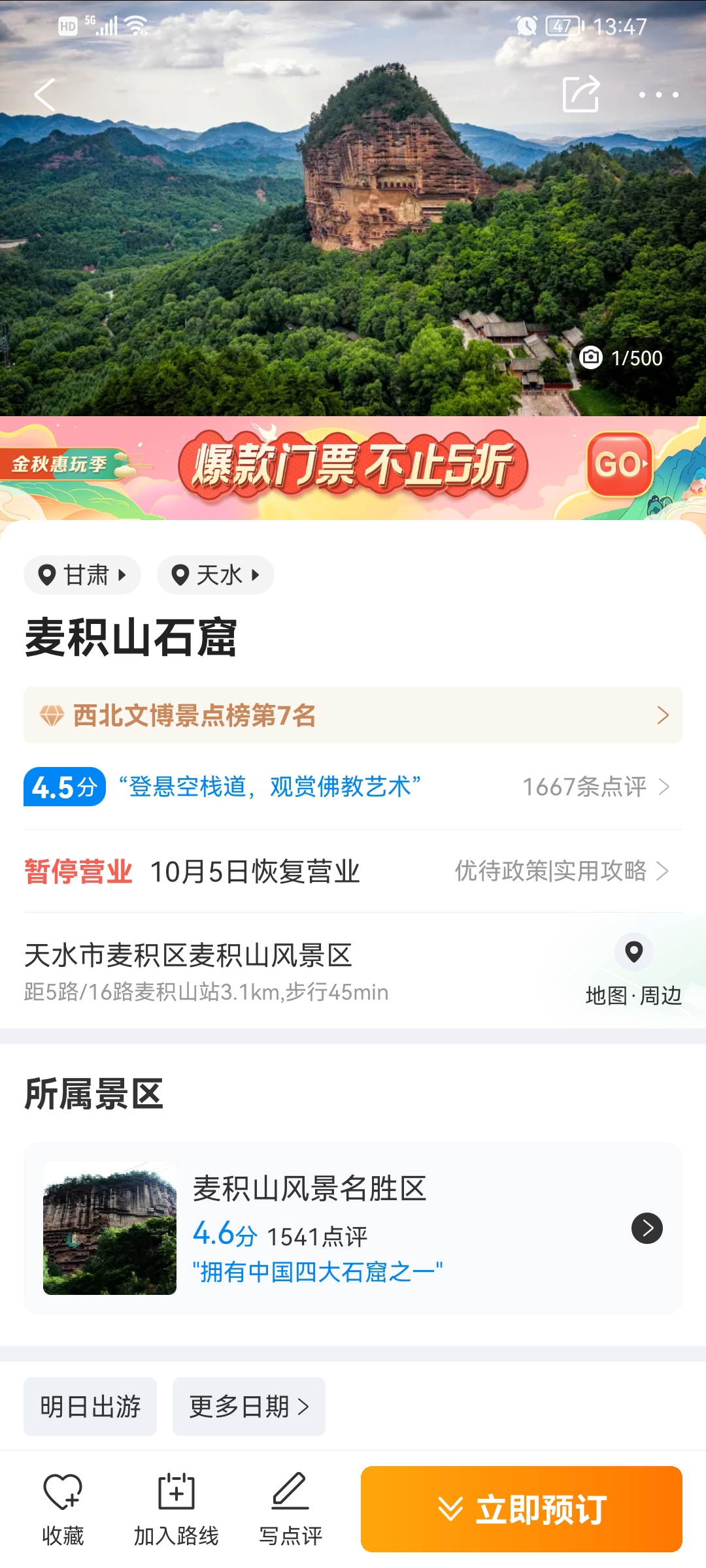
Task: Open 优待政策|实用攻略 details
Action: [562, 871]
